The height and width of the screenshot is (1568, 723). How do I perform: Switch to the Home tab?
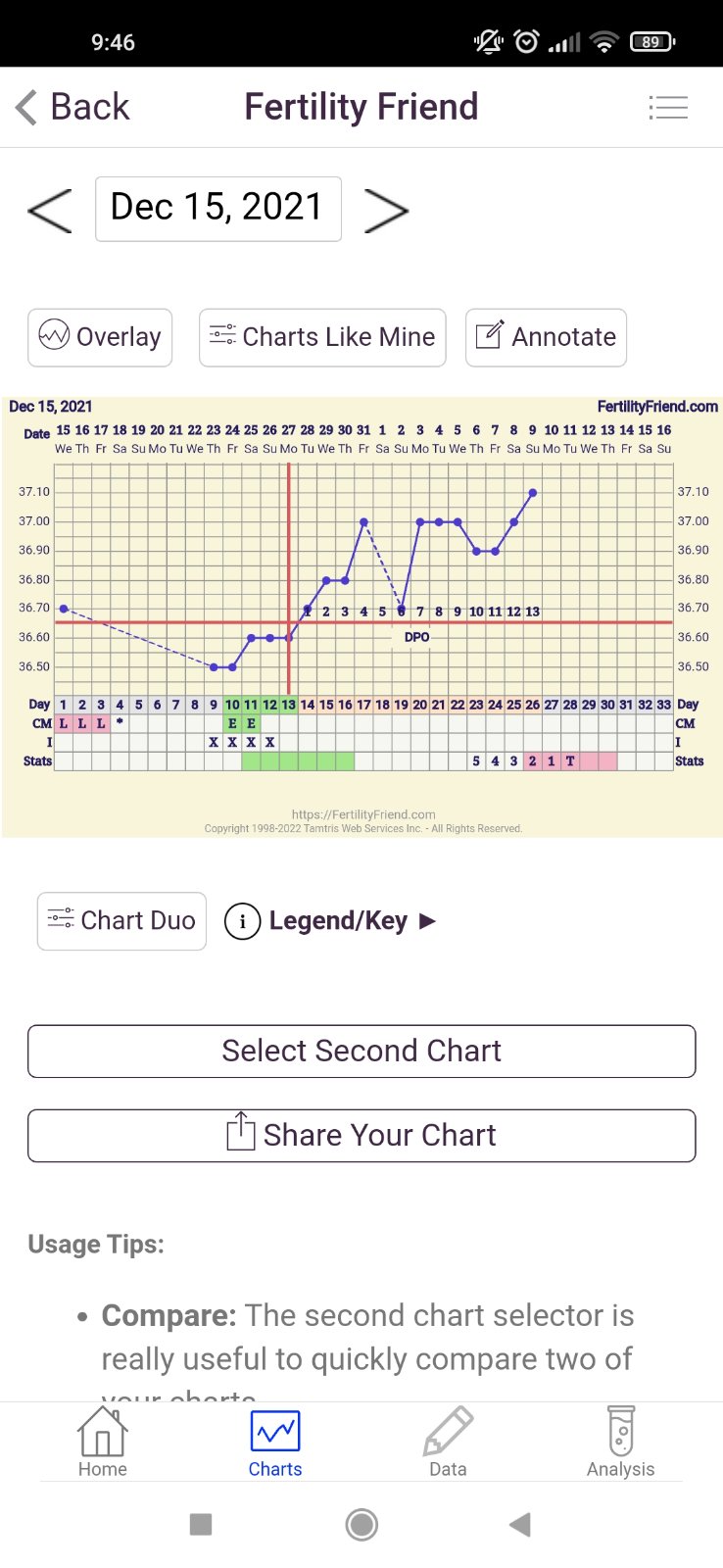(x=103, y=1442)
